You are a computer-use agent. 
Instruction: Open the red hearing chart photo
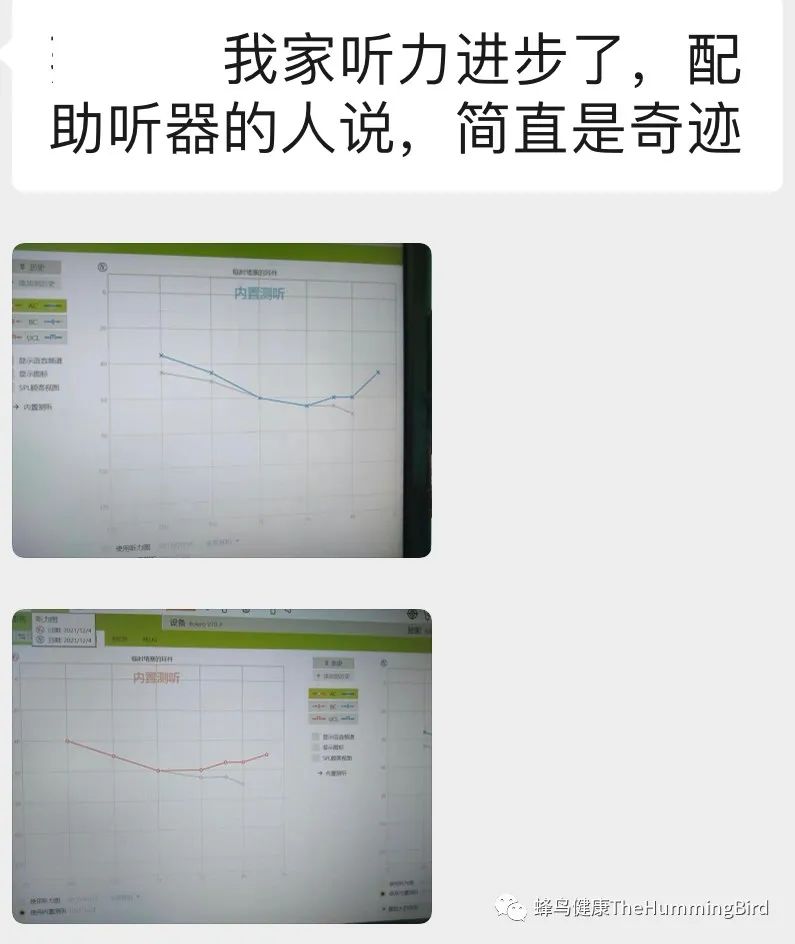[x=221, y=766]
